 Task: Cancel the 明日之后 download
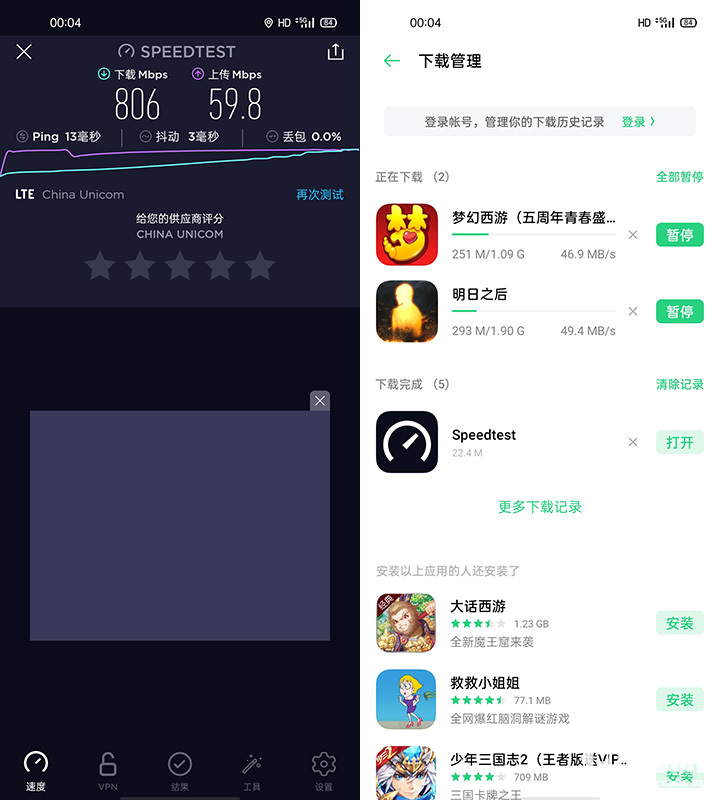pos(632,312)
